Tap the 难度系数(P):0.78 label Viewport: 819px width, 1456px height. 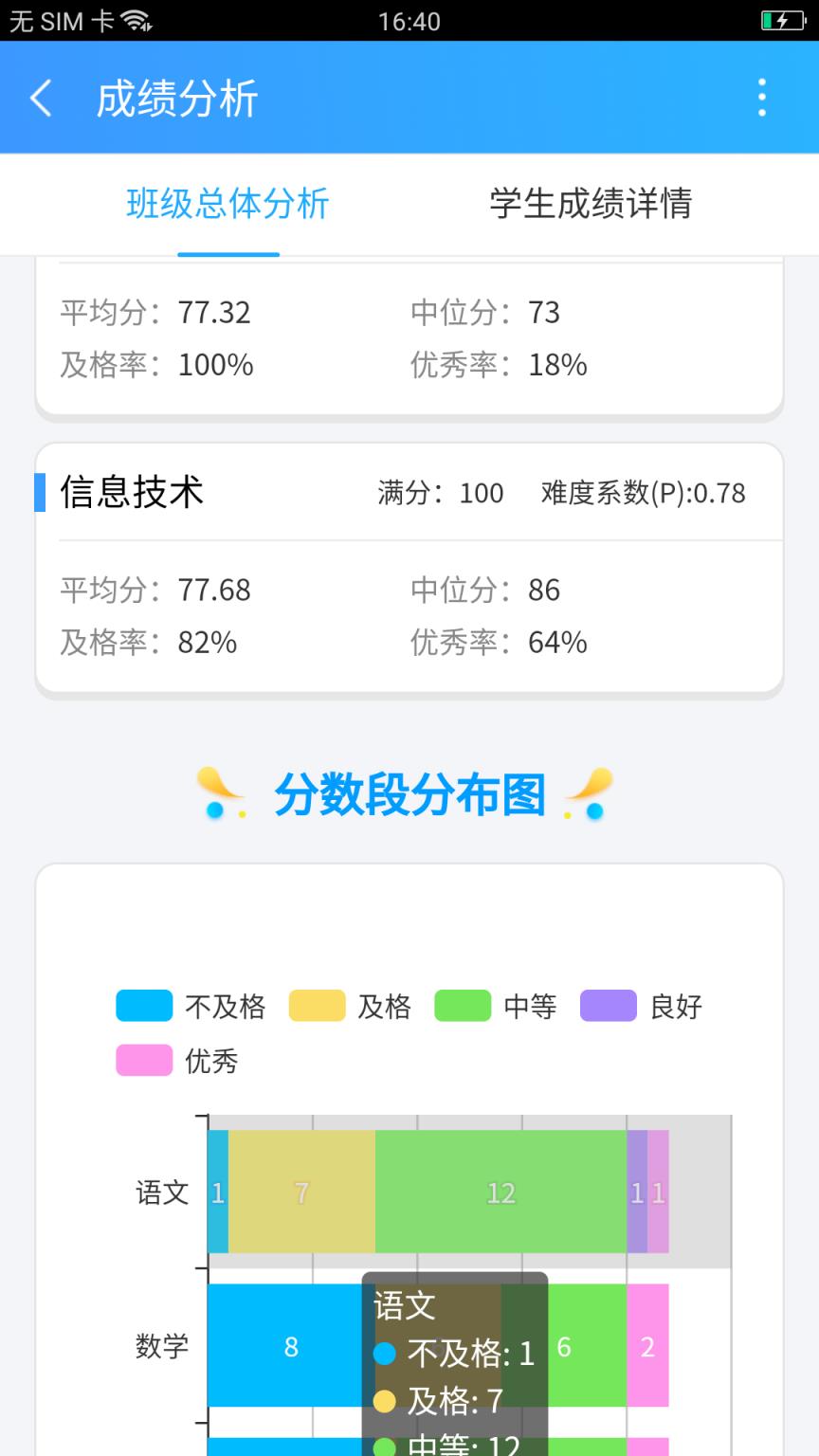(641, 493)
